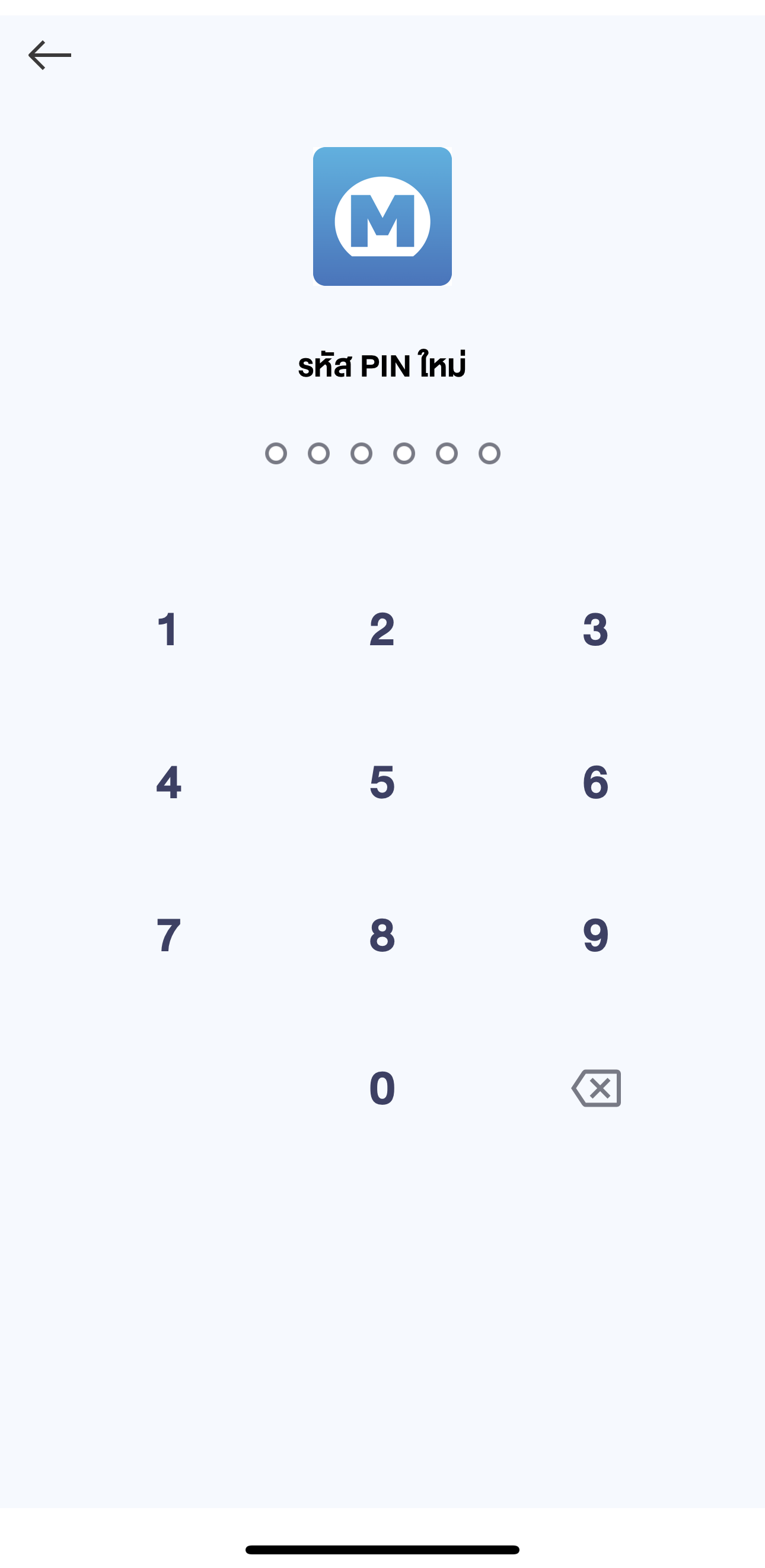Select the 9 key
This screenshot has height=1568, width=765.
tap(595, 935)
